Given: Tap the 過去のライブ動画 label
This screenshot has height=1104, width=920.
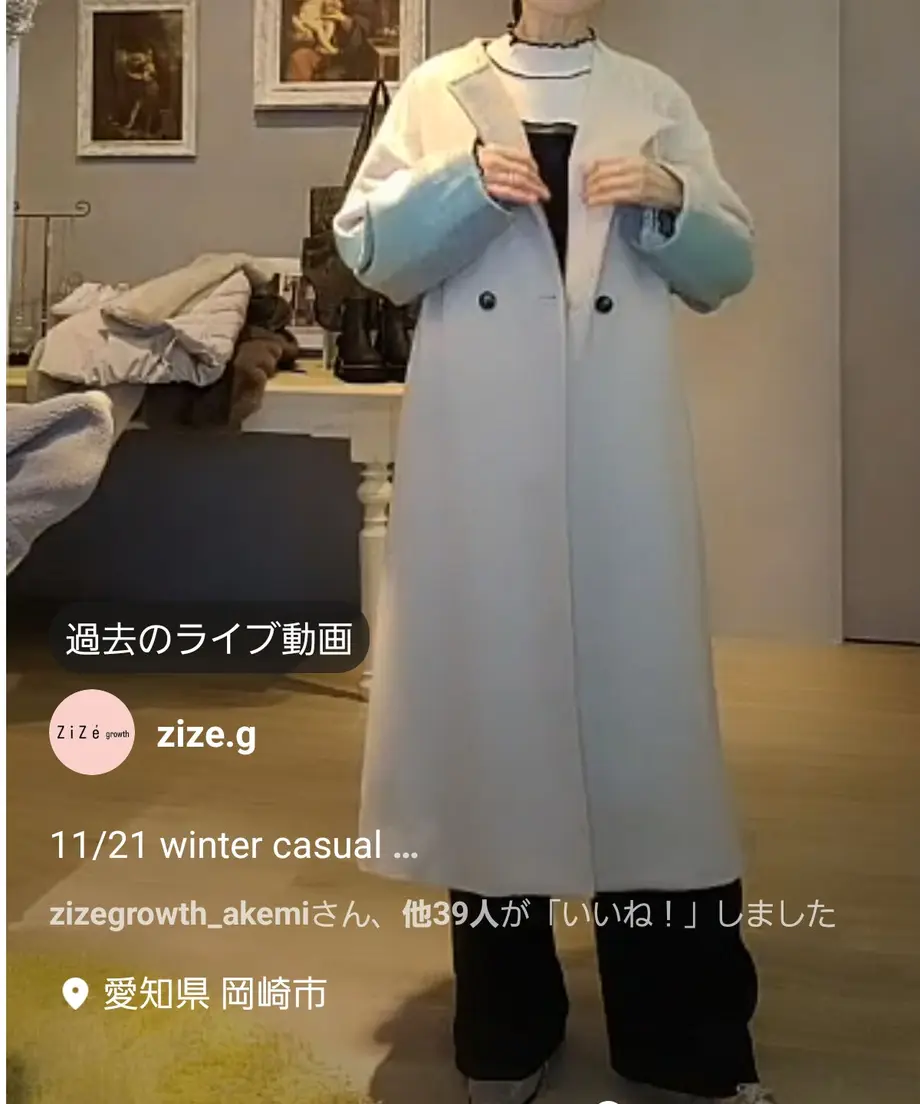Looking at the screenshot, I should pyautogui.click(x=209, y=638).
